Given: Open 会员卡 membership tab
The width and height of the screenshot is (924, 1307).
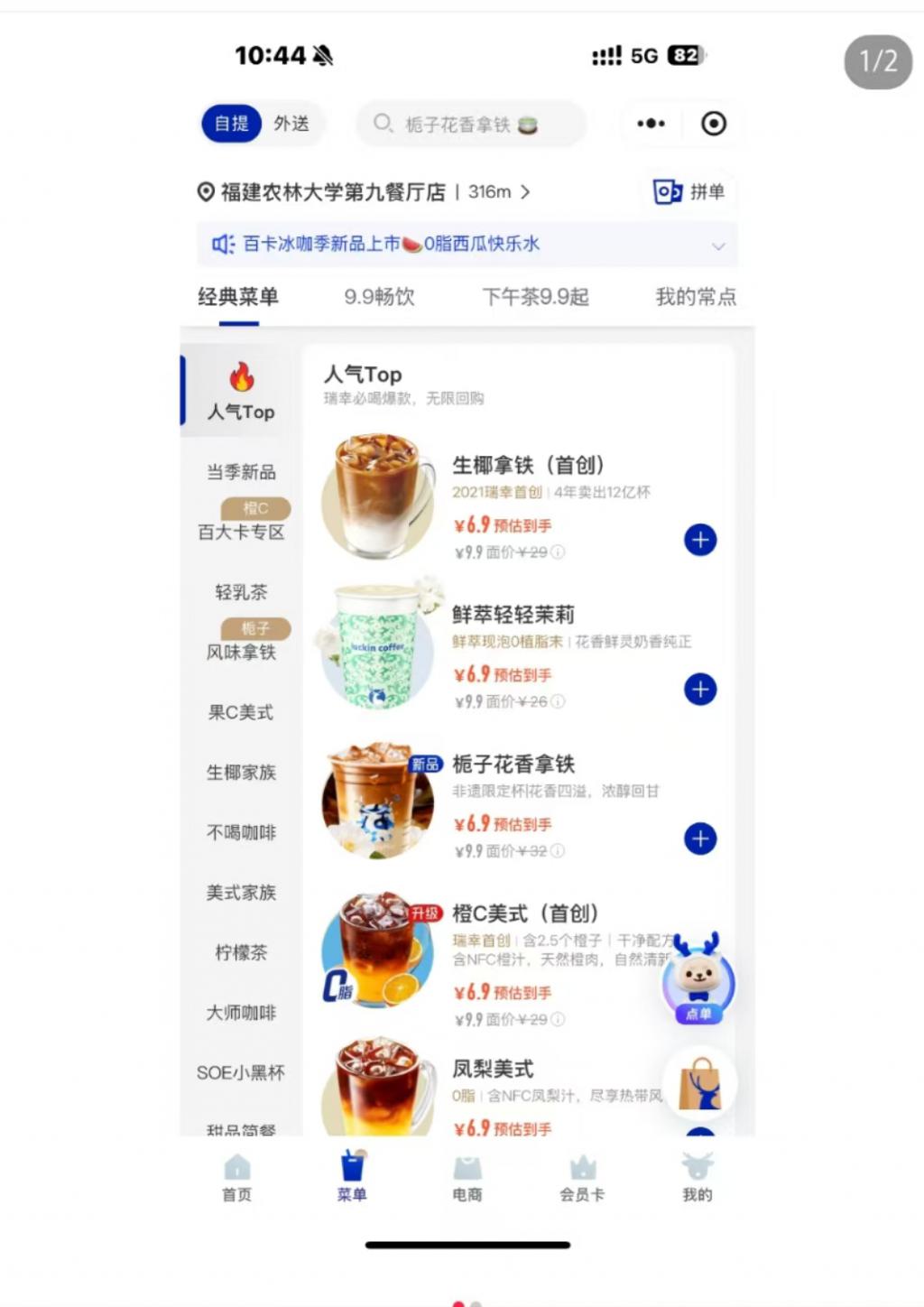Looking at the screenshot, I should [582, 1177].
